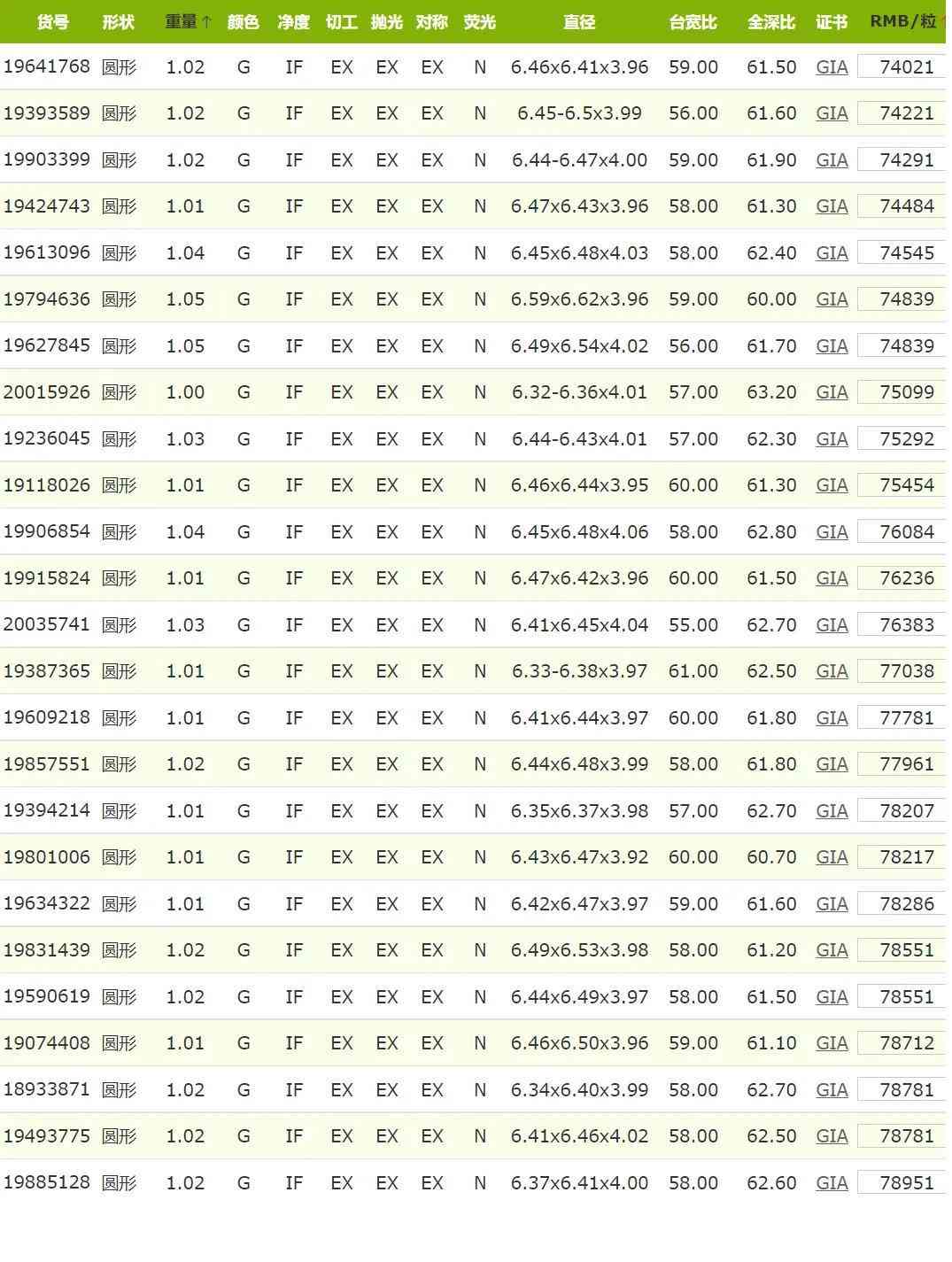952x1262 pixels.
Task: Open the GIA link for item 20035741
Action: [832, 625]
